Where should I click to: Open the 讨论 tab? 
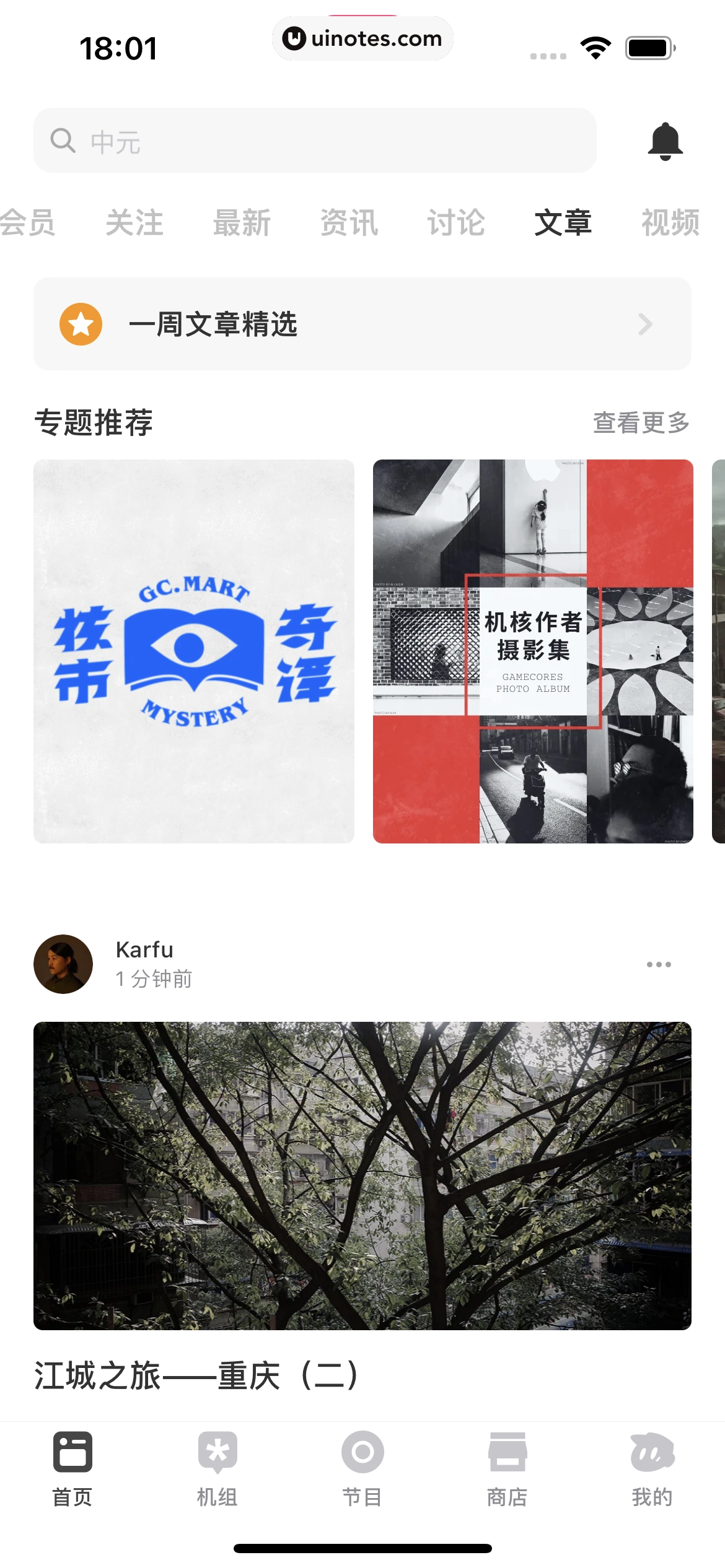pyautogui.click(x=456, y=223)
